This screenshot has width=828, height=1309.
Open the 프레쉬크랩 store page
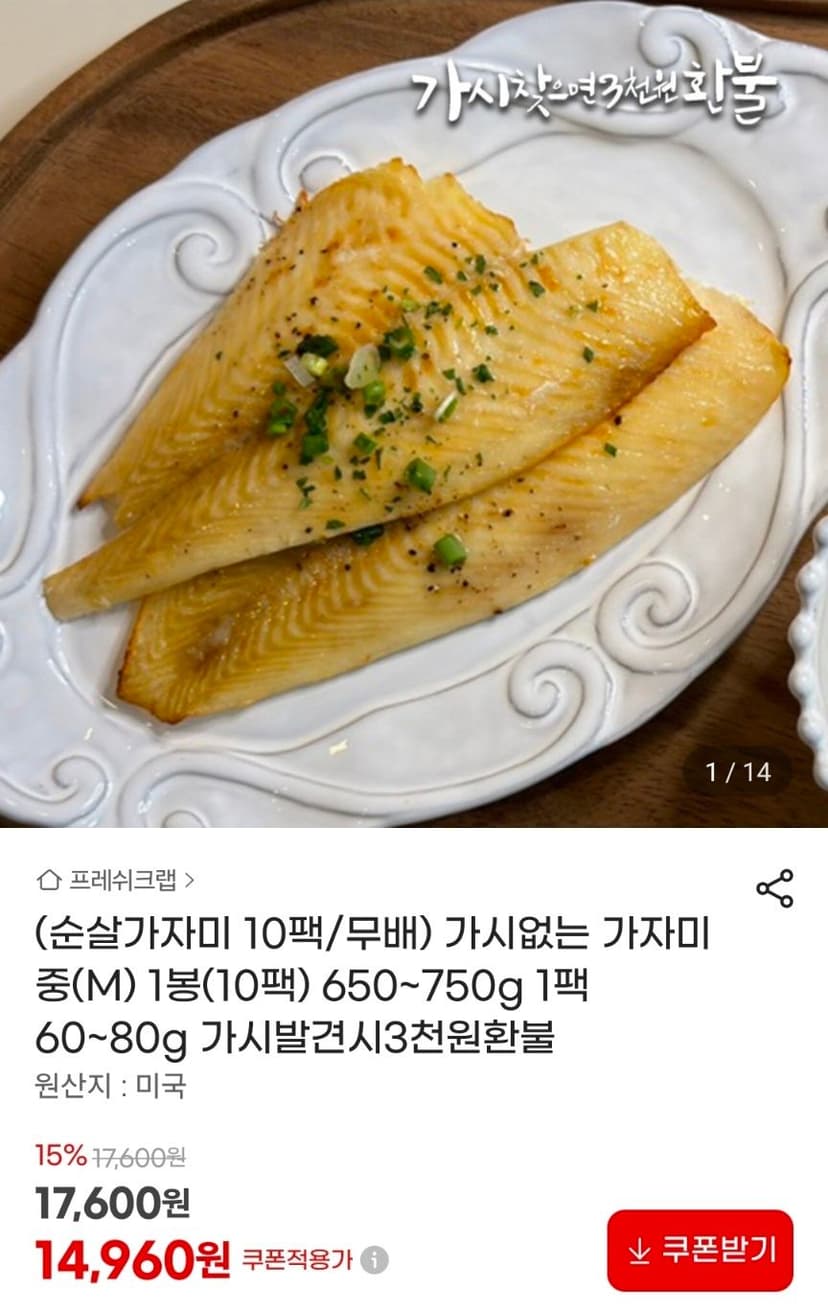click(x=115, y=880)
